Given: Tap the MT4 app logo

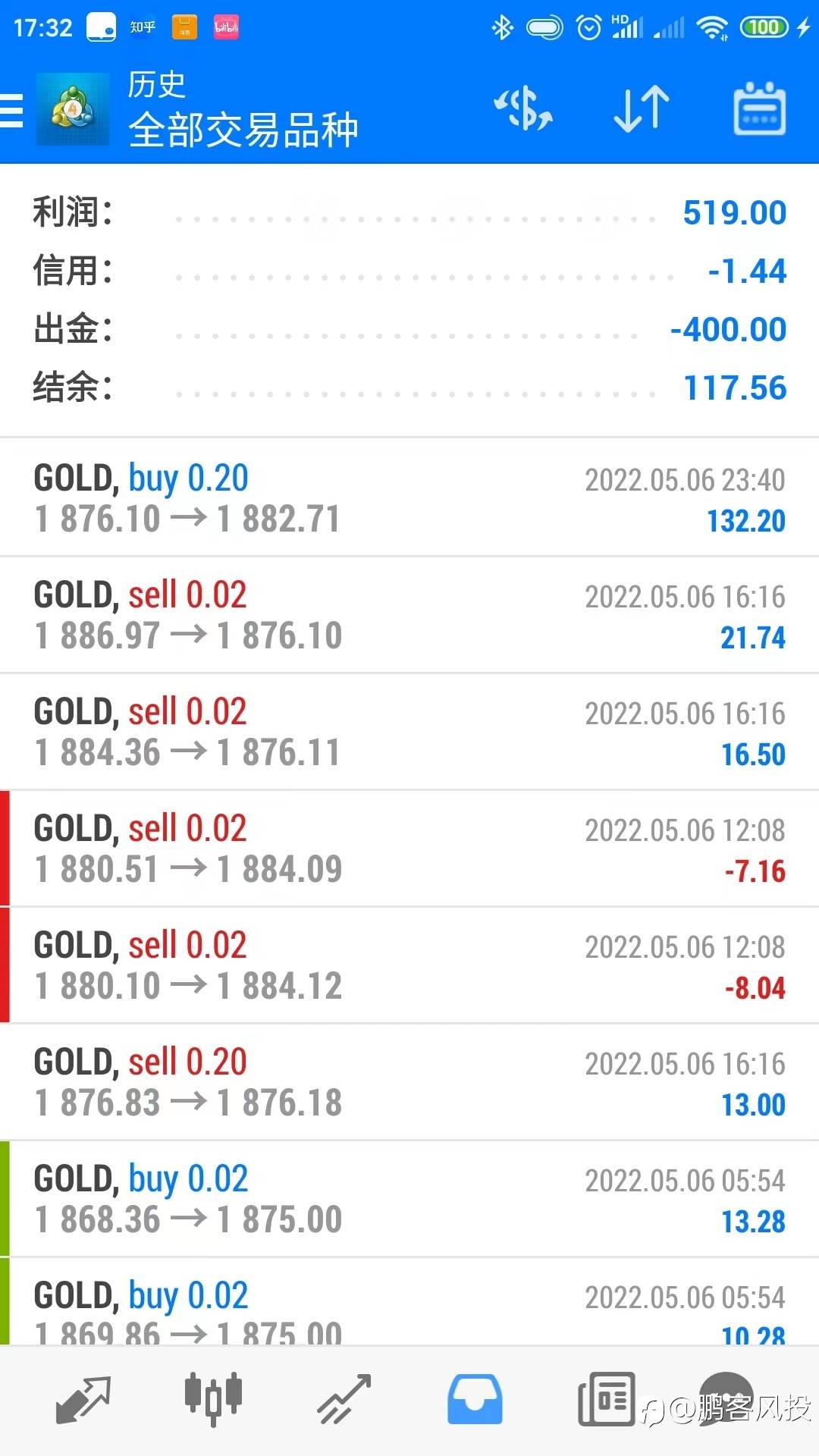Looking at the screenshot, I should pos(73,110).
